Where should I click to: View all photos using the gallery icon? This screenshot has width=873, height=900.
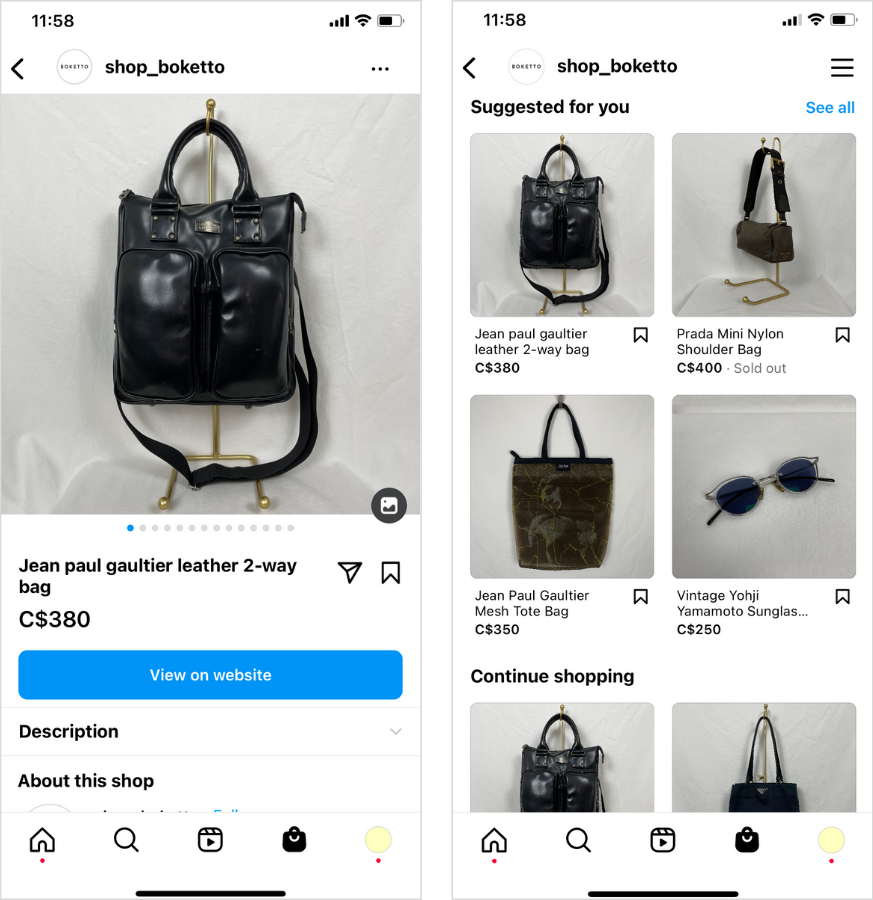pos(389,505)
